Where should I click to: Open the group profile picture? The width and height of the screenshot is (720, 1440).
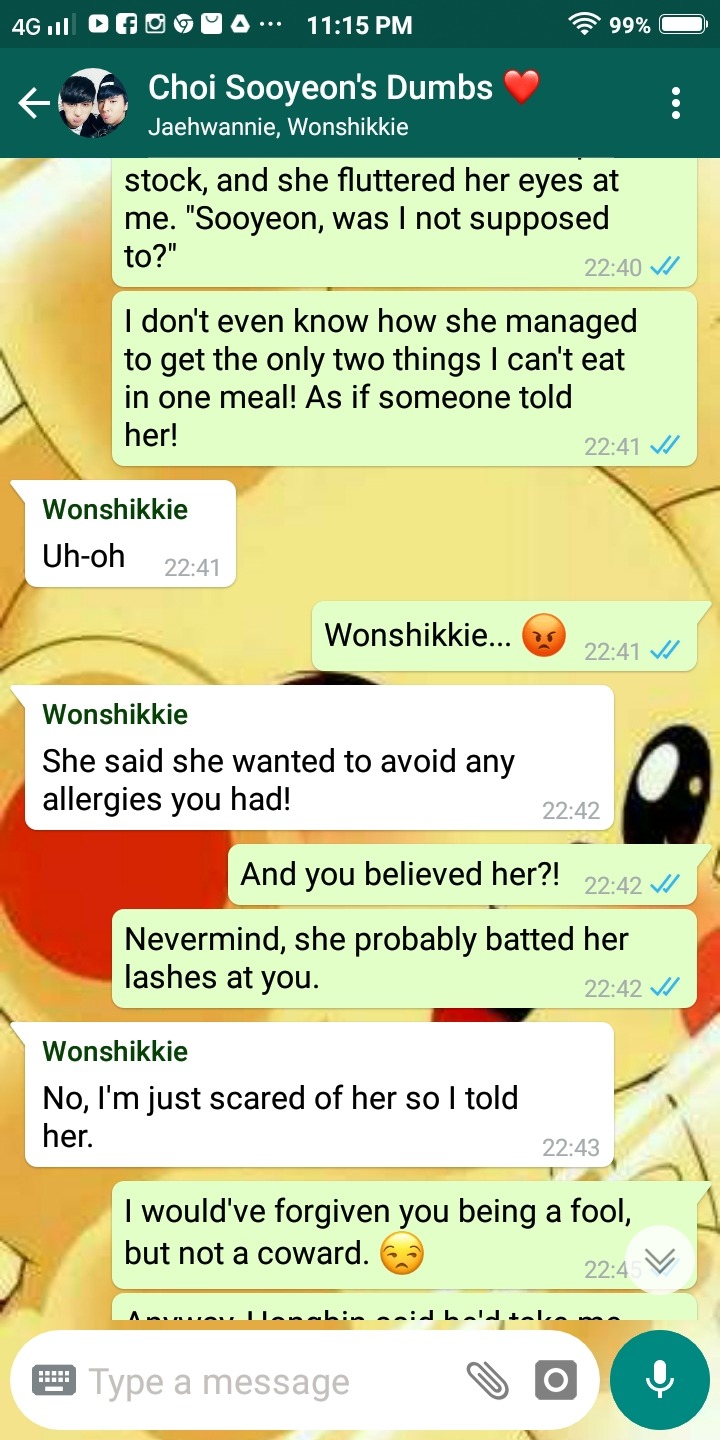pos(93,103)
